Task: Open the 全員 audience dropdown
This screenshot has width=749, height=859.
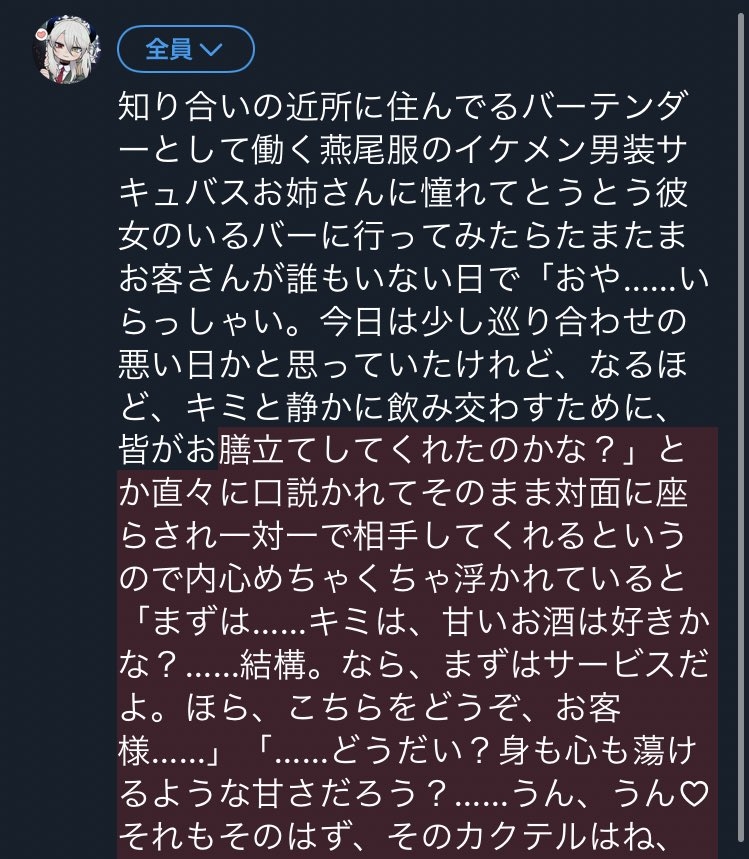Action: point(185,49)
